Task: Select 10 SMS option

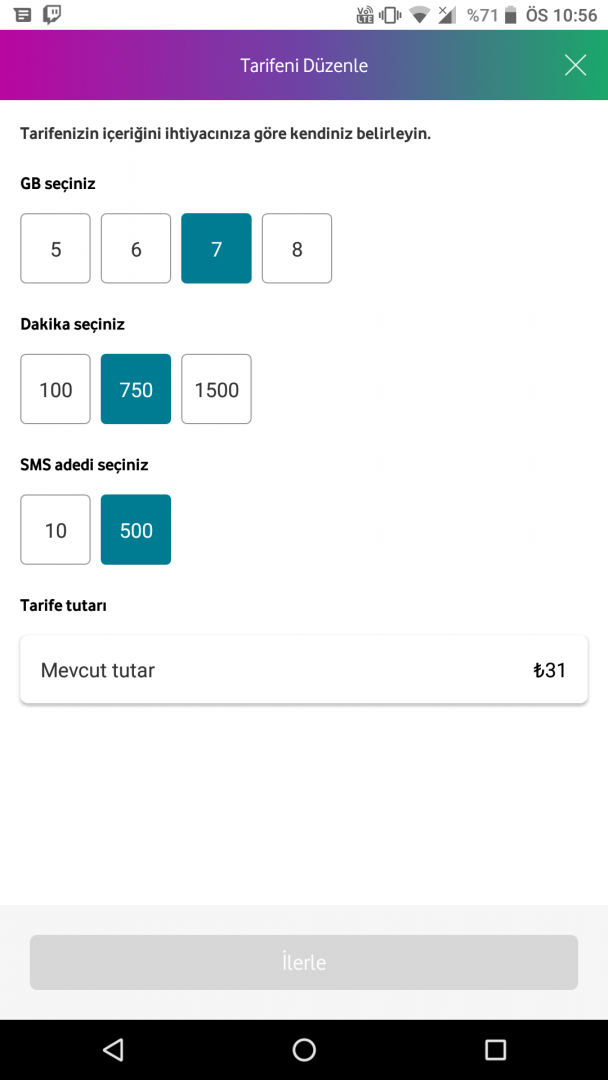Action: [56, 530]
